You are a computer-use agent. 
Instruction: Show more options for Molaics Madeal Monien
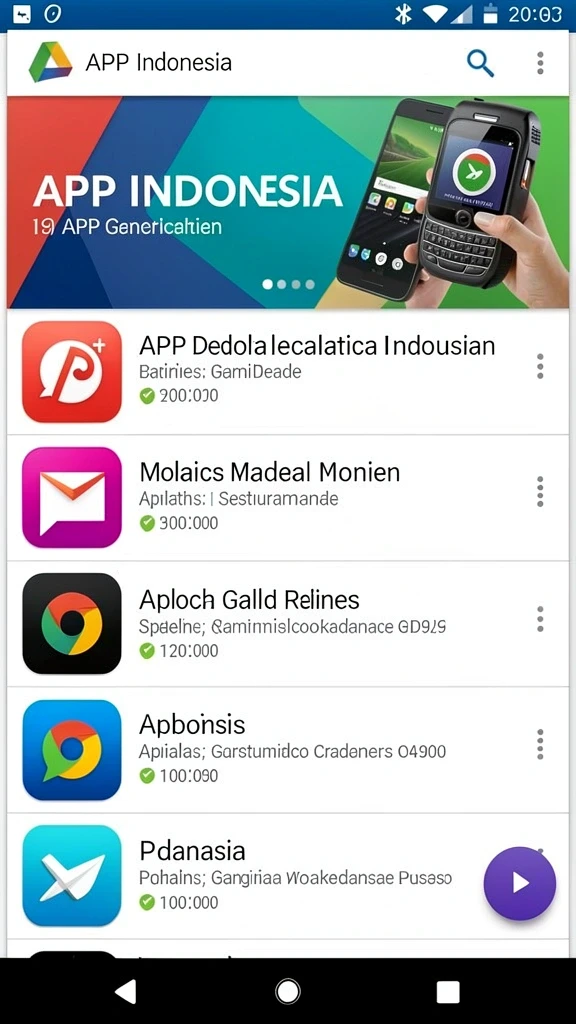[540, 492]
